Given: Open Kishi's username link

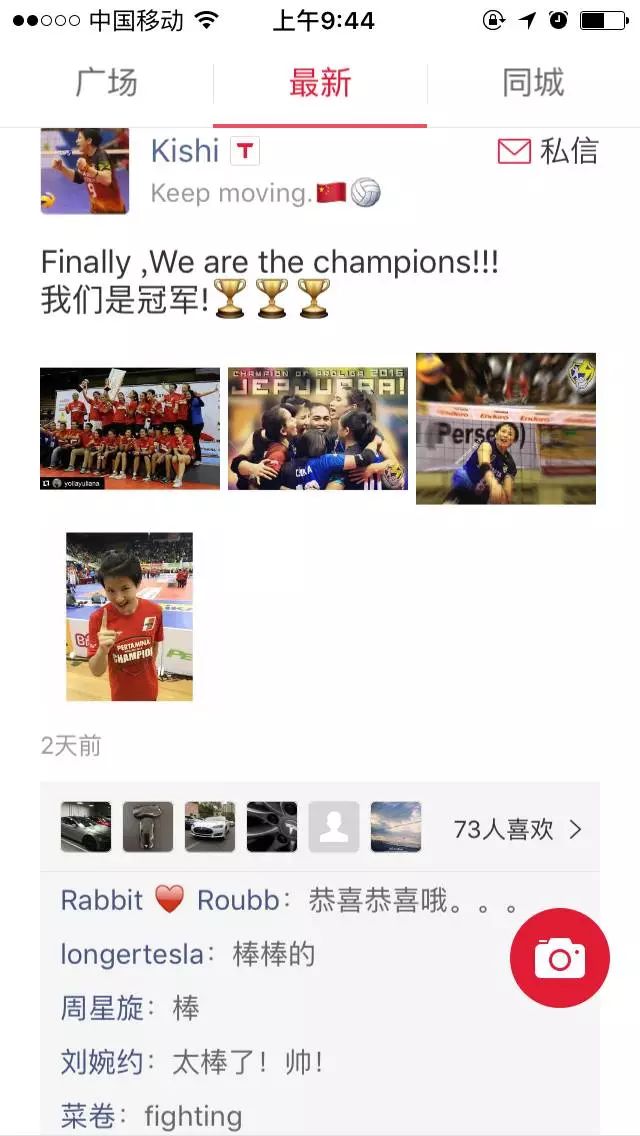Looking at the screenshot, I should [185, 151].
